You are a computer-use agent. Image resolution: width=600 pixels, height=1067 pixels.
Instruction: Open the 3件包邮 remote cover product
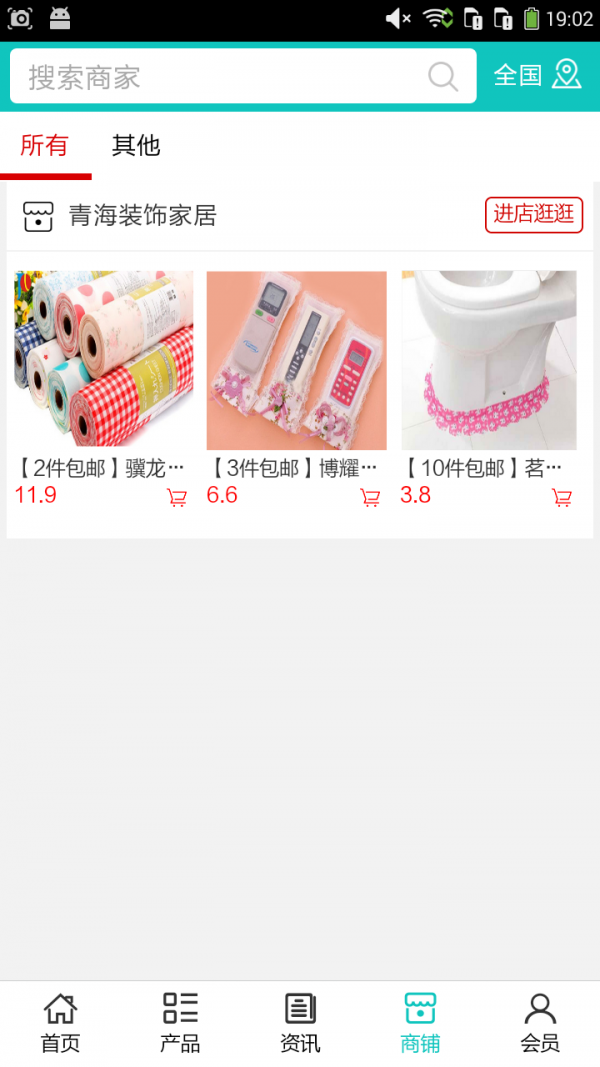(x=296, y=360)
